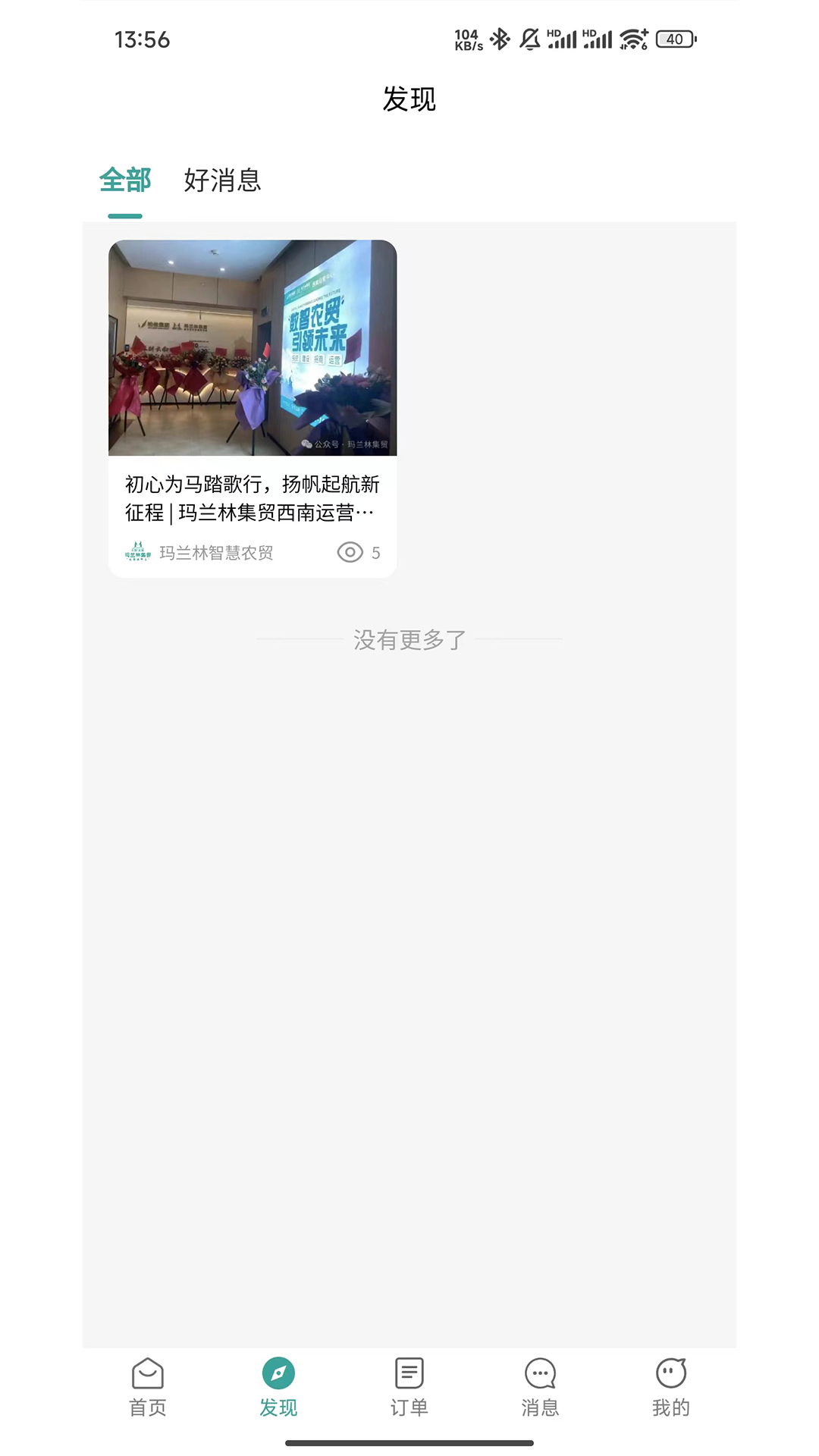This screenshot has width=819, height=1456.
Task: Open the 初心为马踏歌行 article card
Action: pyautogui.click(x=253, y=409)
